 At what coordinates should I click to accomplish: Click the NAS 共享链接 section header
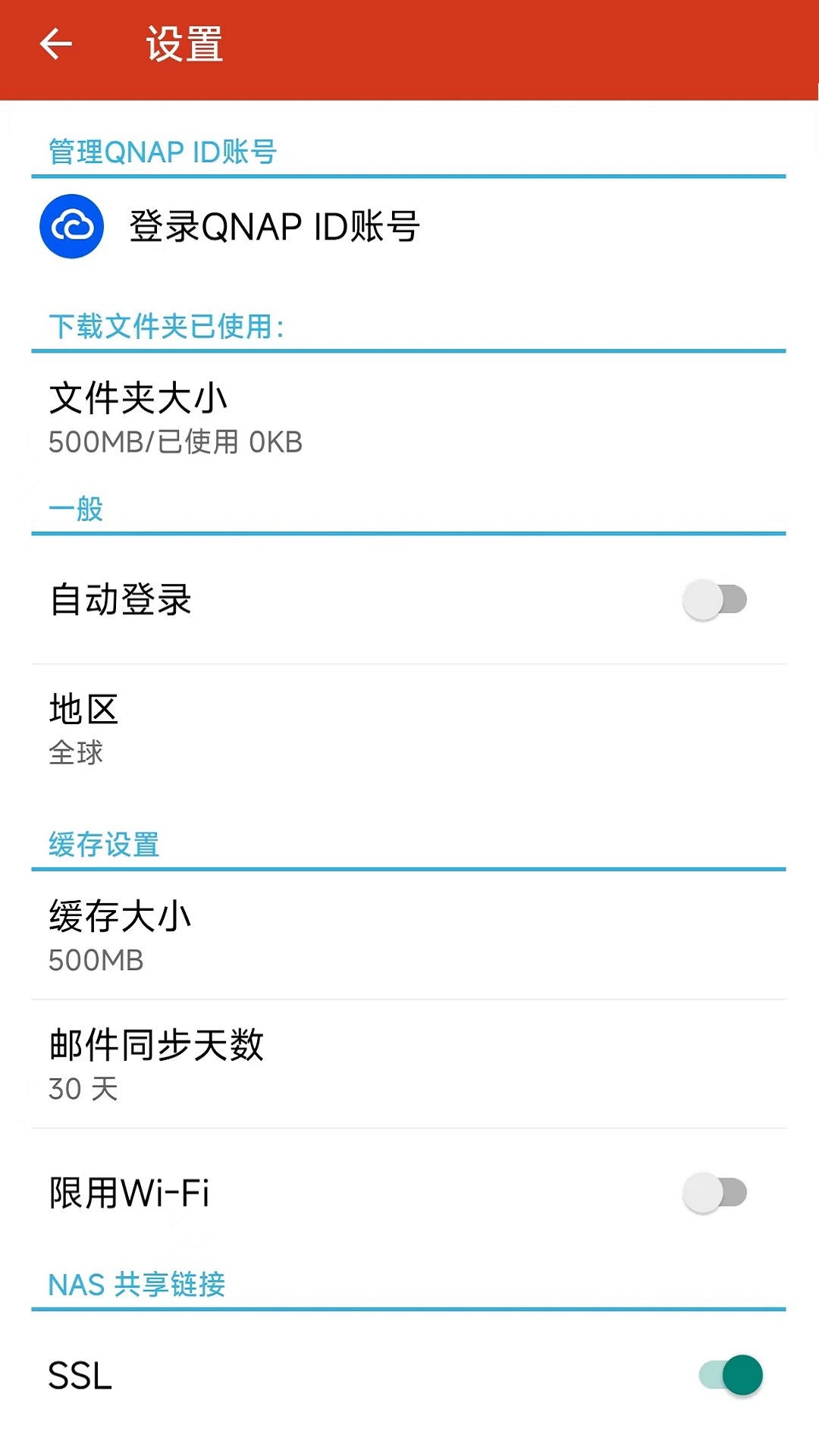pos(136,1284)
